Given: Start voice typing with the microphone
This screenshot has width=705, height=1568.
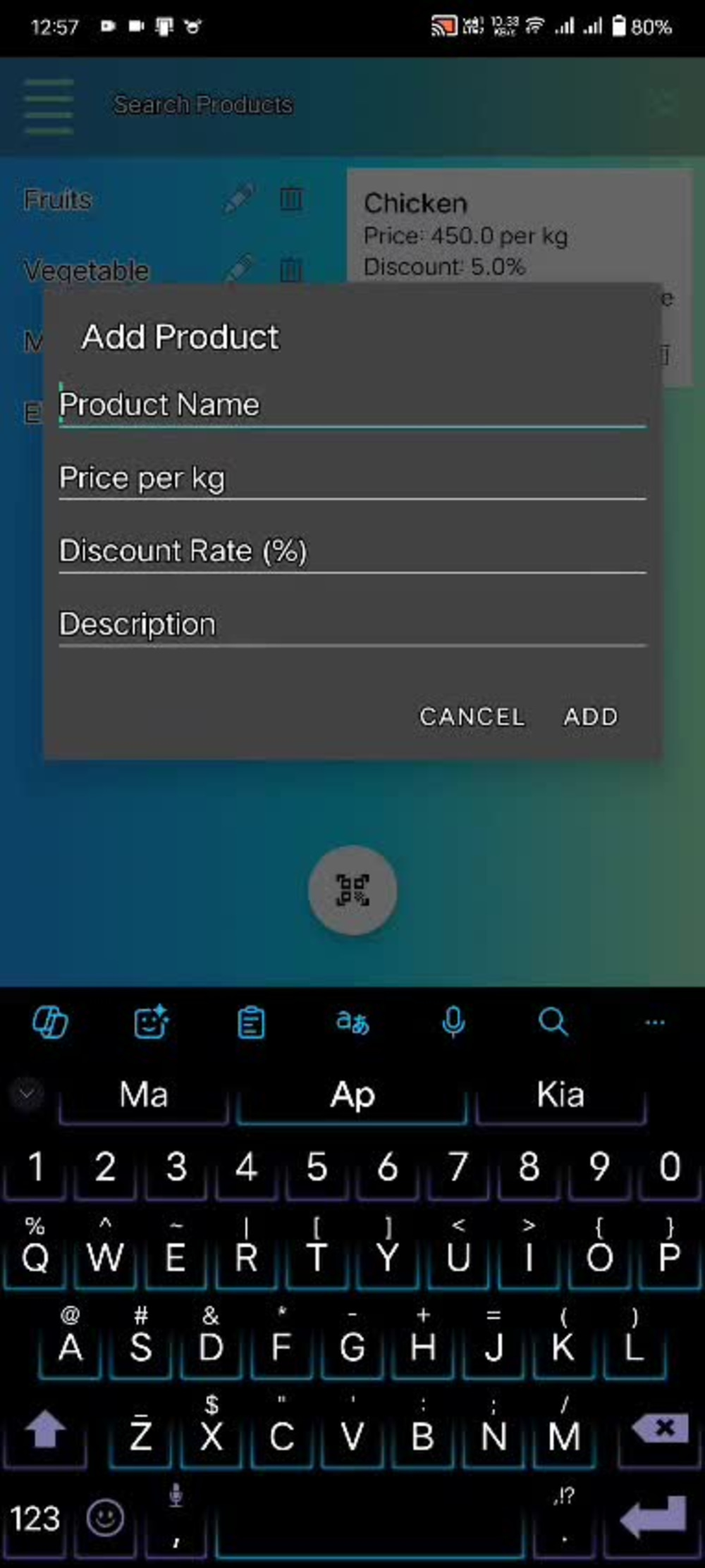Looking at the screenshot, I should [x=453, y=1023].
